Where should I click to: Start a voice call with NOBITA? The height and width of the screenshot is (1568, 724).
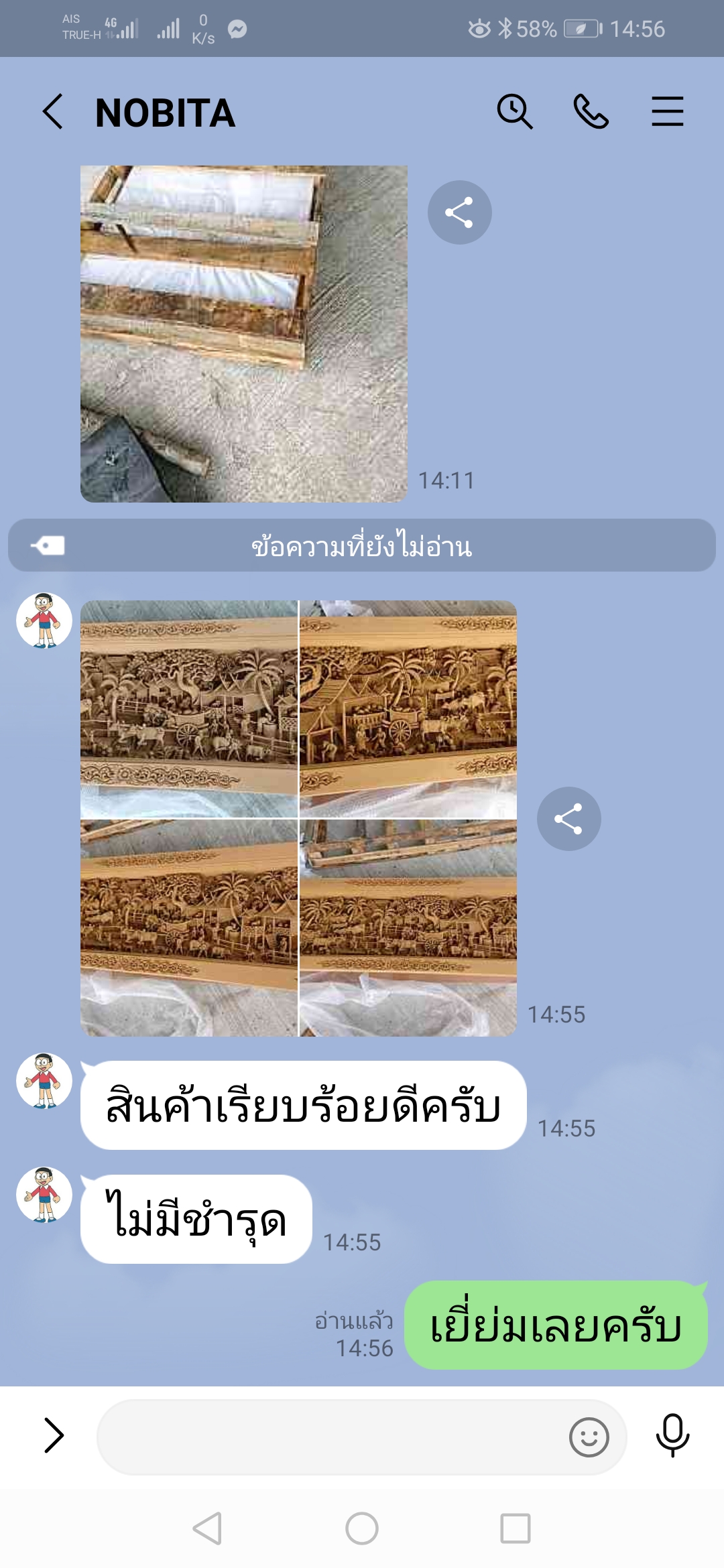point(591,111)
